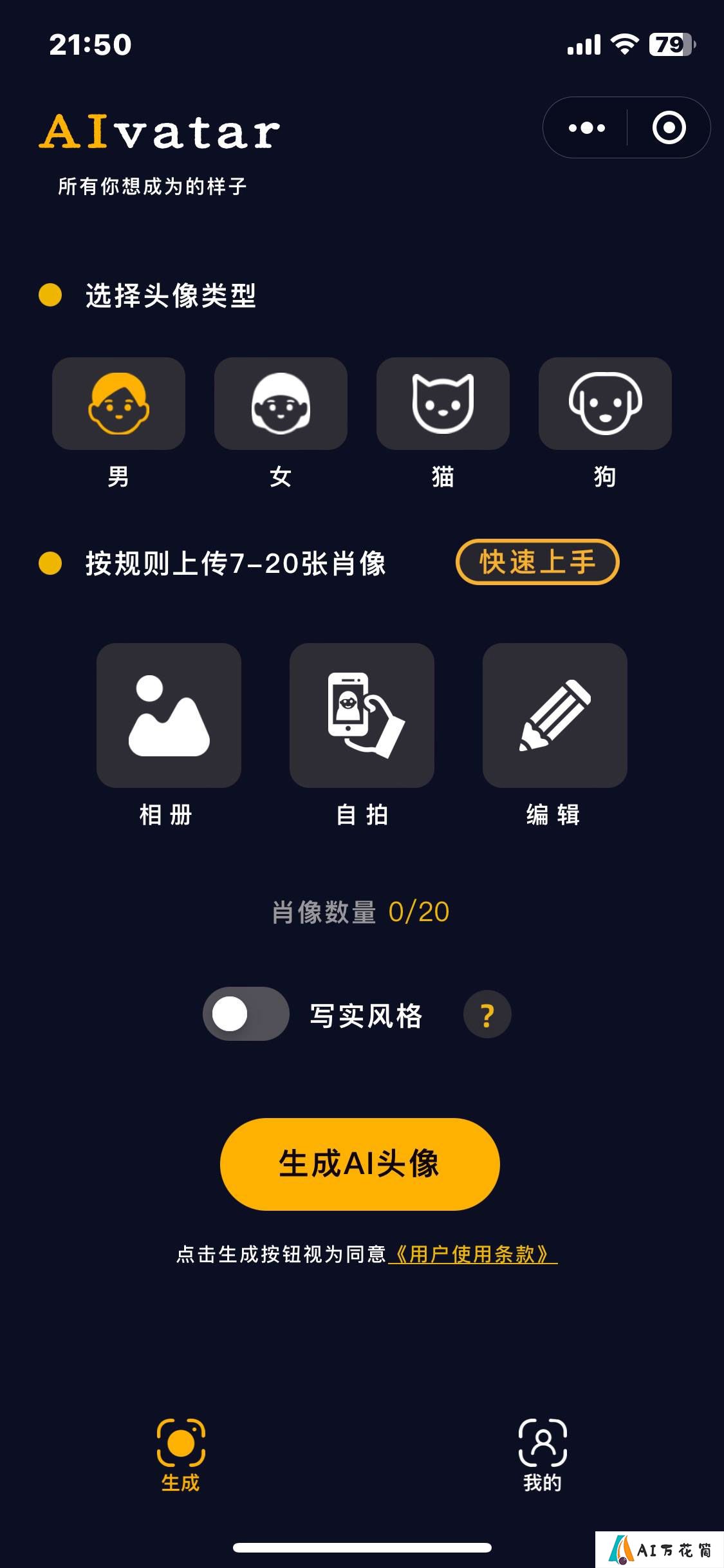The height and width of the screenshot is (1568, 724).
Task: Open 编辑 to edit portraits
Action: 555,715
